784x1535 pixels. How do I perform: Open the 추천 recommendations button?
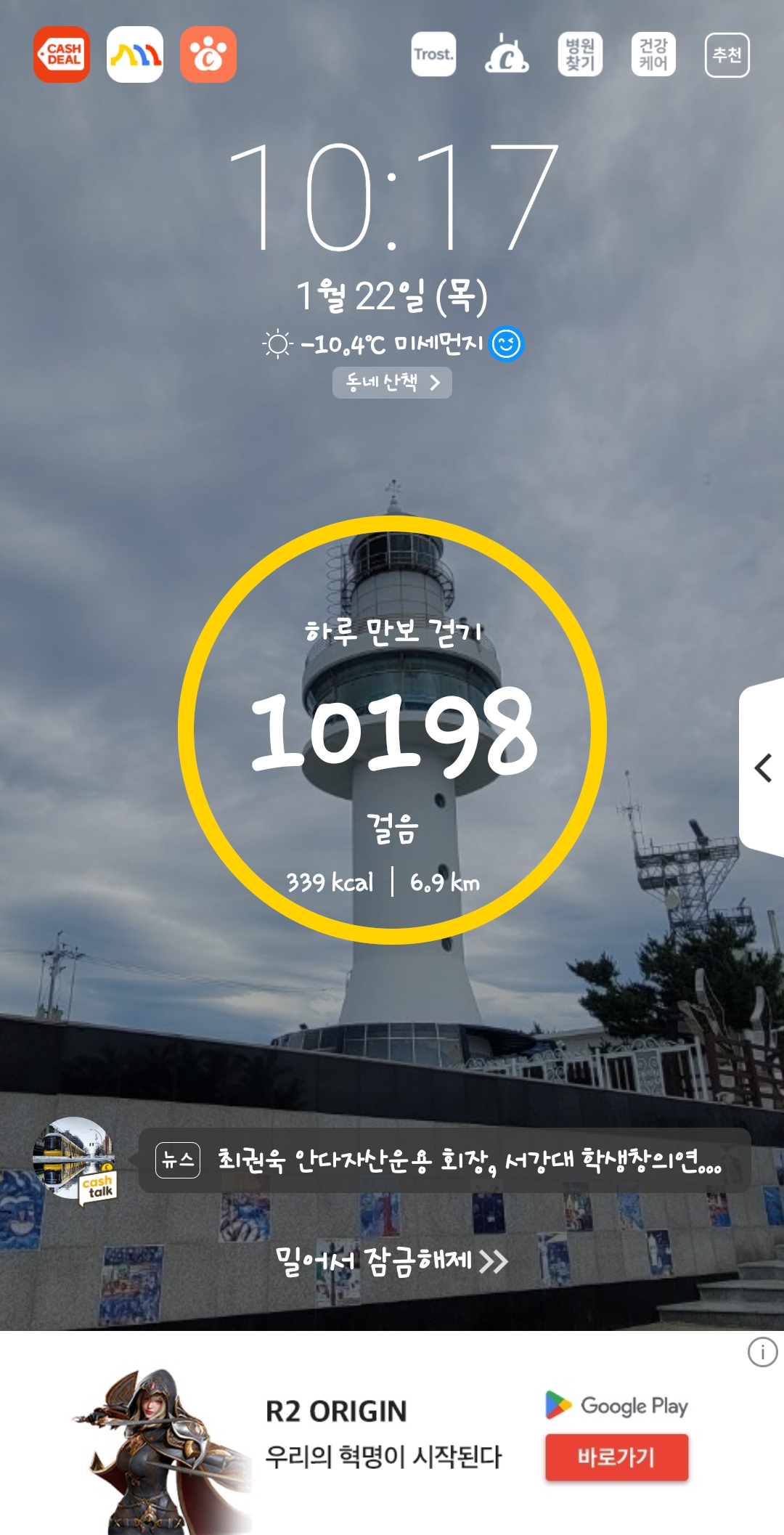click(x=727, y=54)
